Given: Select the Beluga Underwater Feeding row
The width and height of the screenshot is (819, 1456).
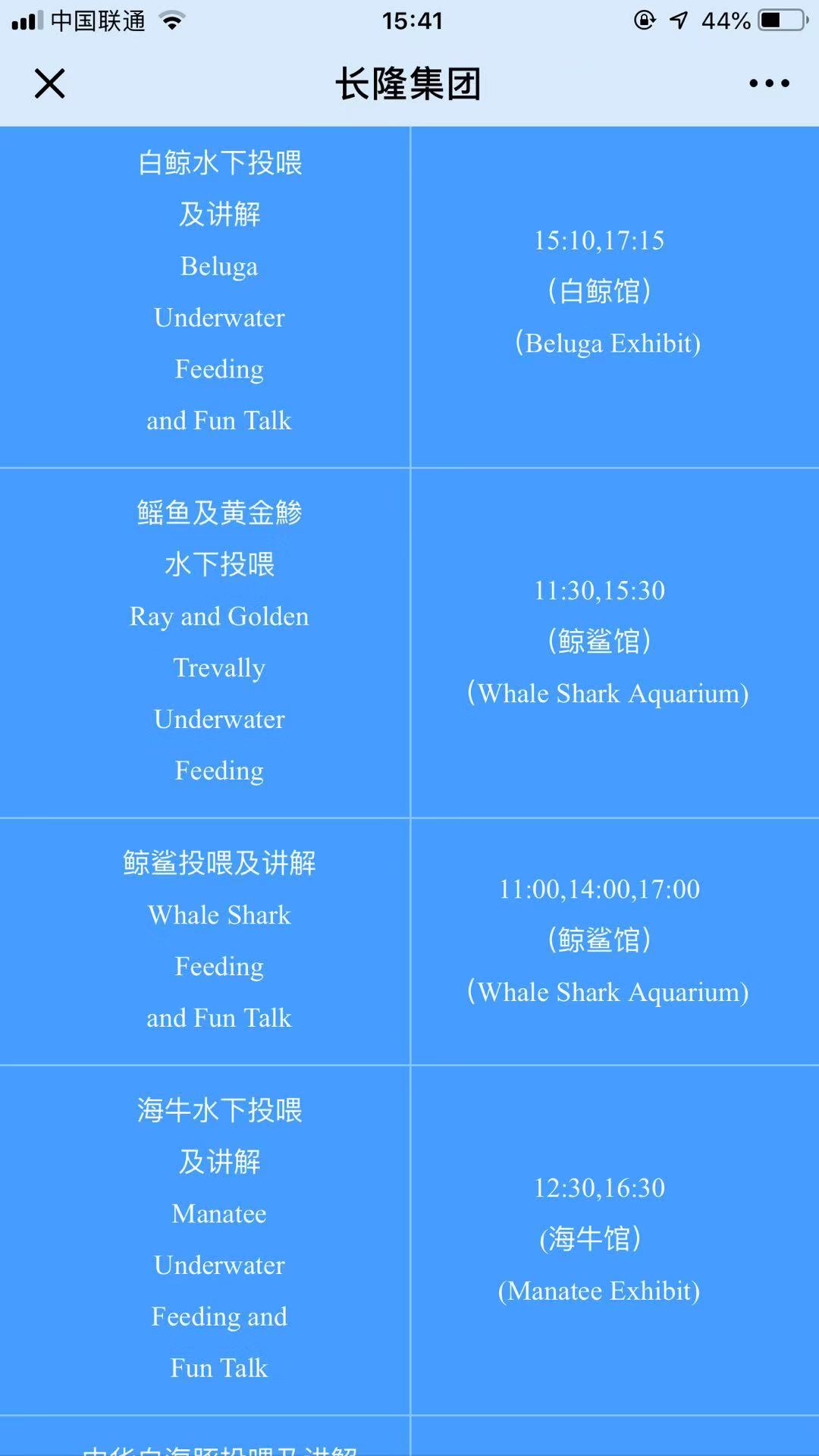Looking at the screenshot, I should (219, 292).
